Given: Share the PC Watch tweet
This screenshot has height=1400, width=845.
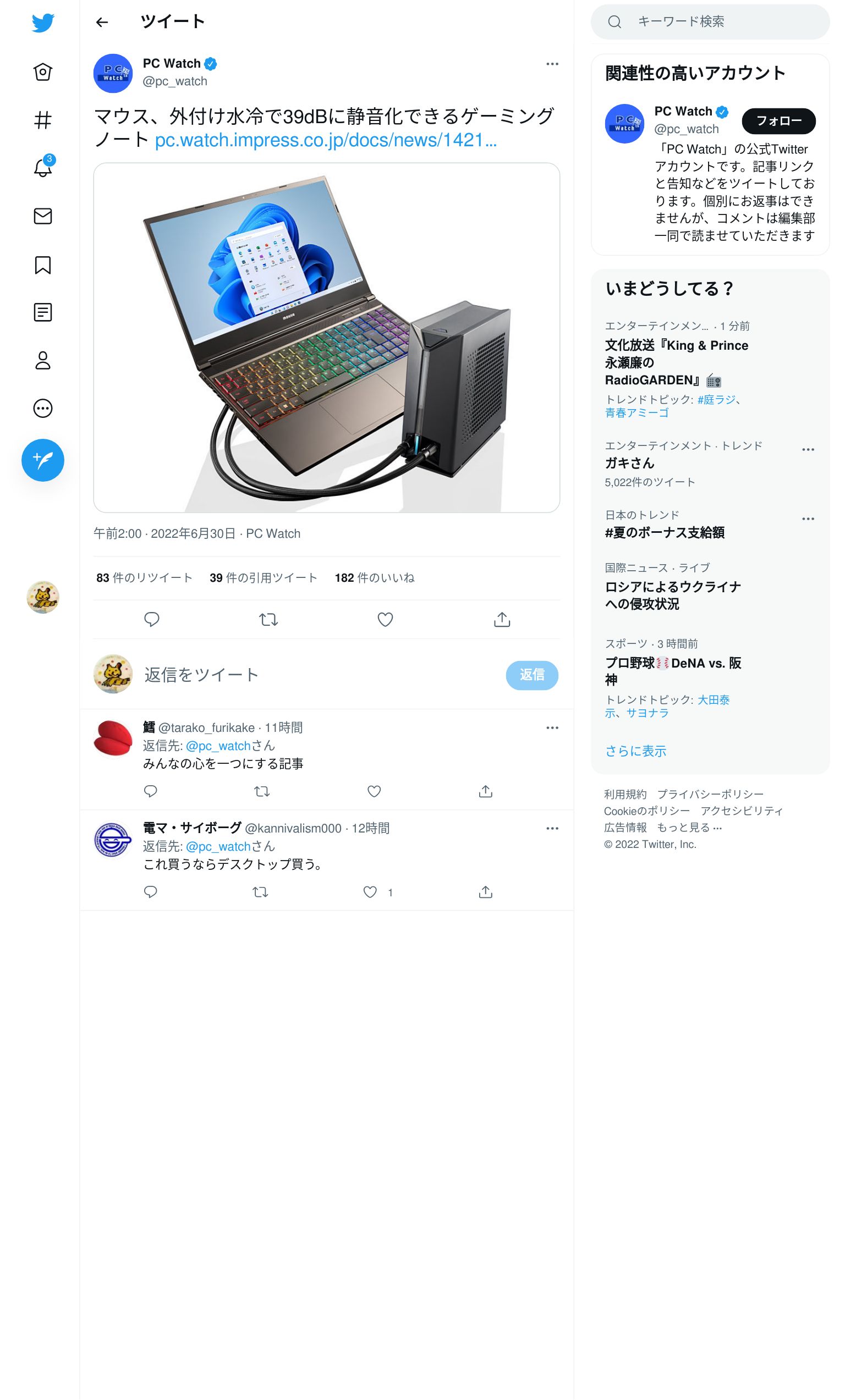Looking at the screenshot, I should pyautogui.click(x=502, y=619).
